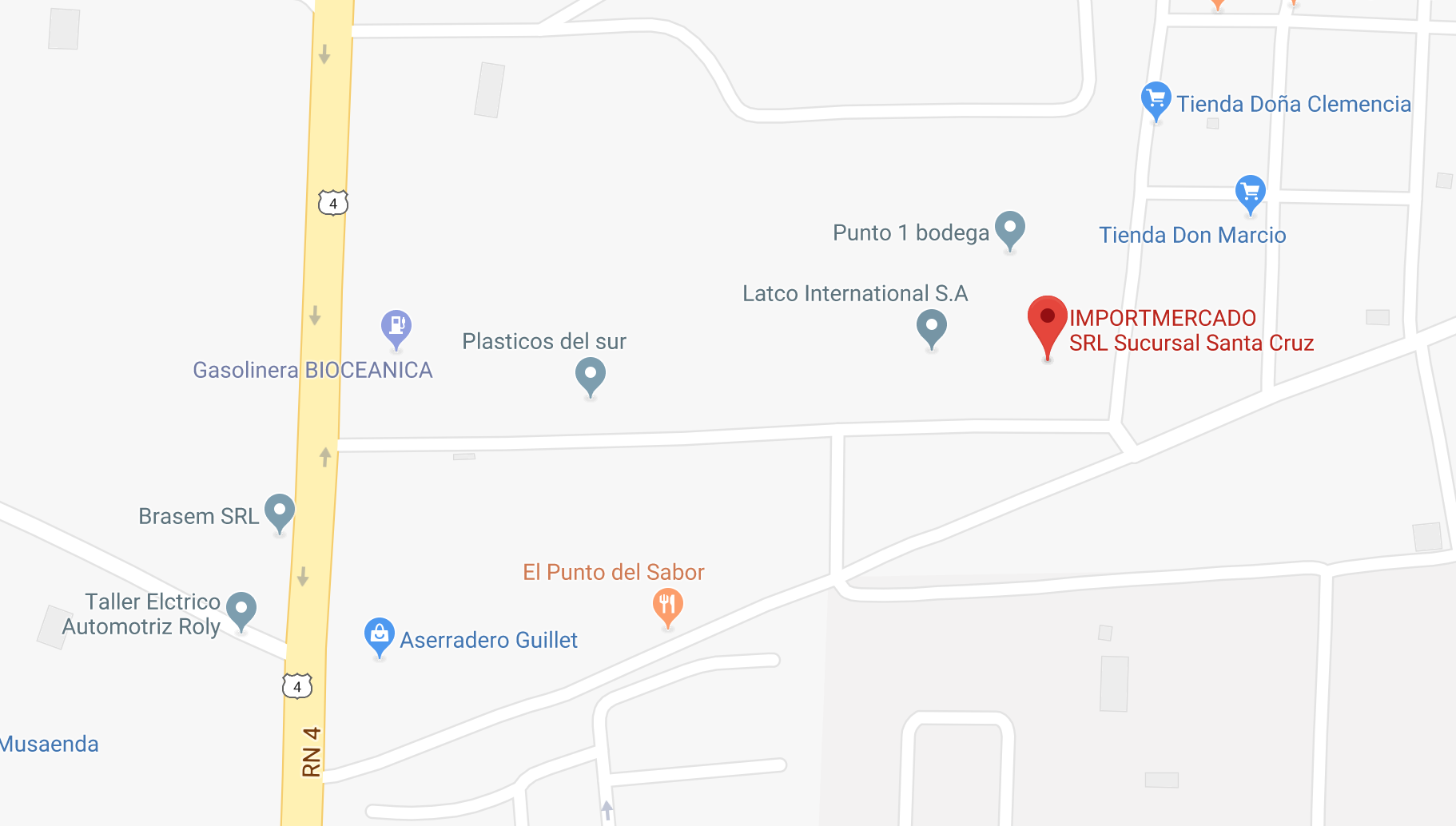Open El Punto del Sabor restaurant pin

(x=667, y=605)
